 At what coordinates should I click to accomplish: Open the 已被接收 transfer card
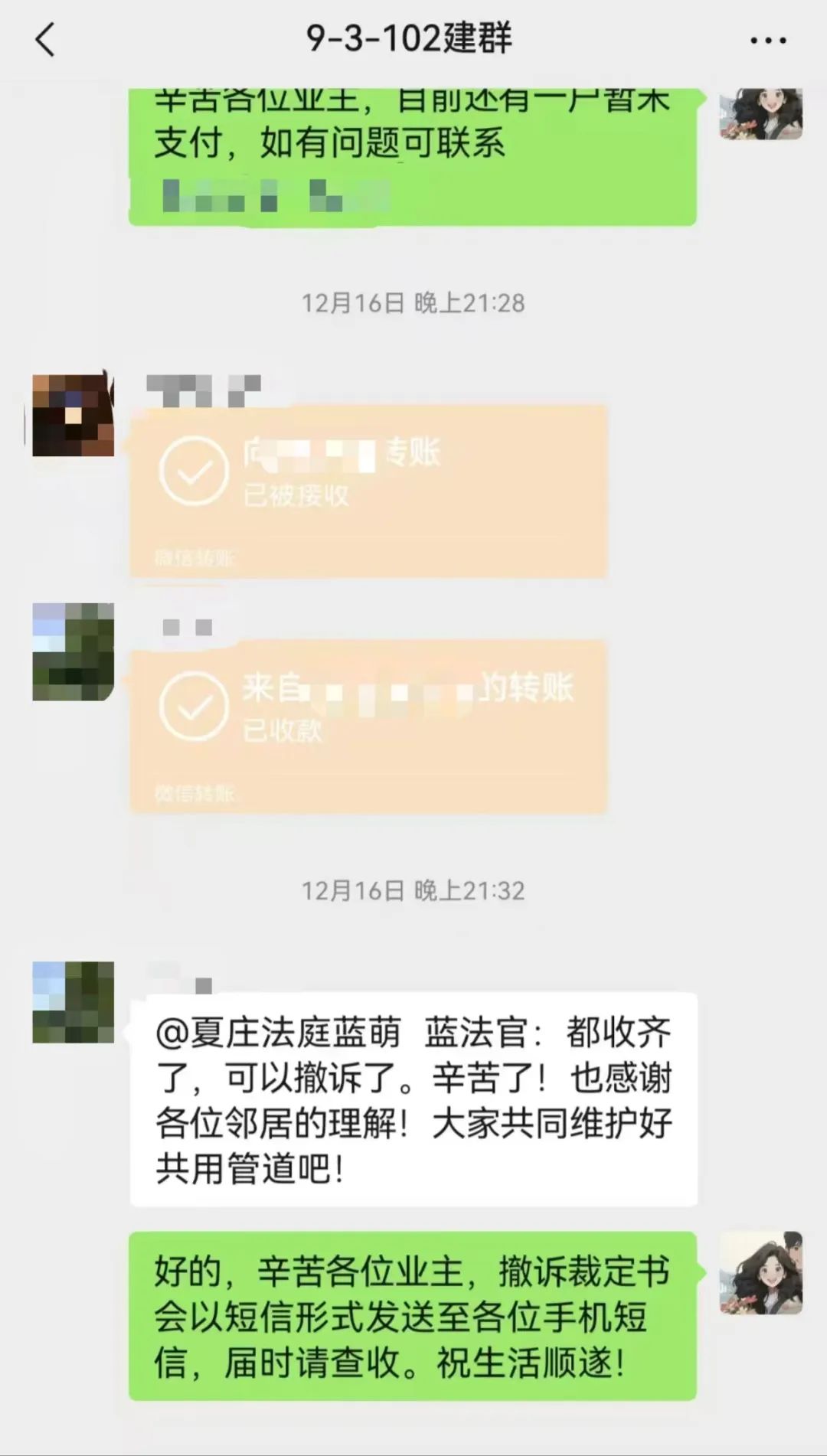pos(368,491)
